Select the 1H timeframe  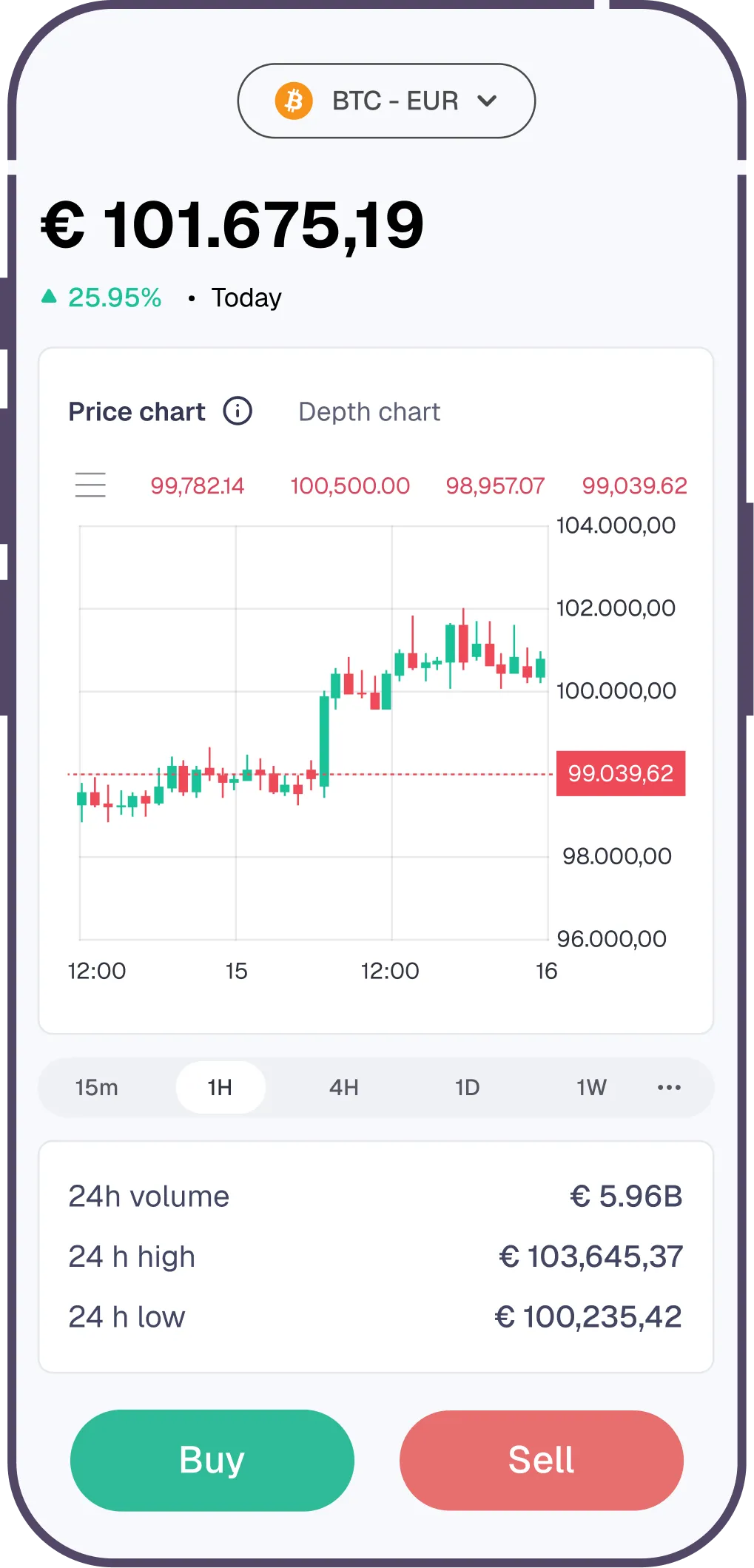pyautogui.click(x=220, y=1087)
